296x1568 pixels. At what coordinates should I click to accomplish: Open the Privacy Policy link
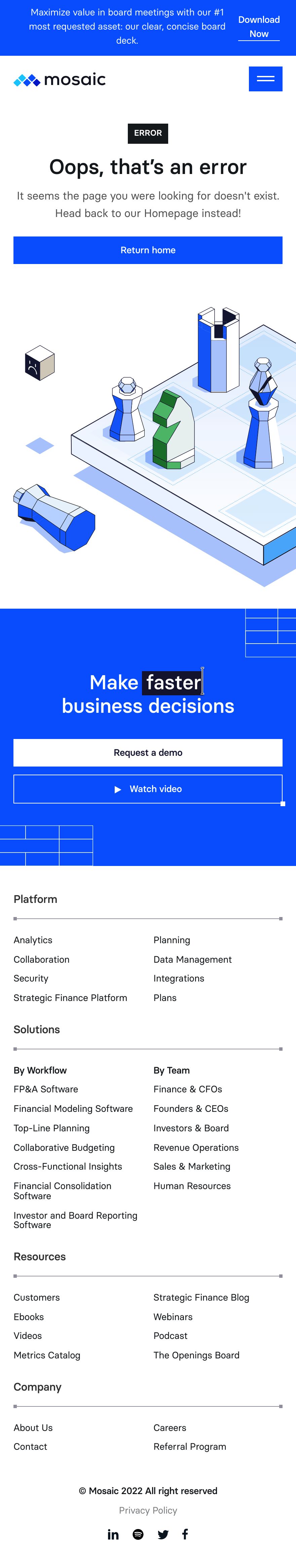coord(147,1510)
